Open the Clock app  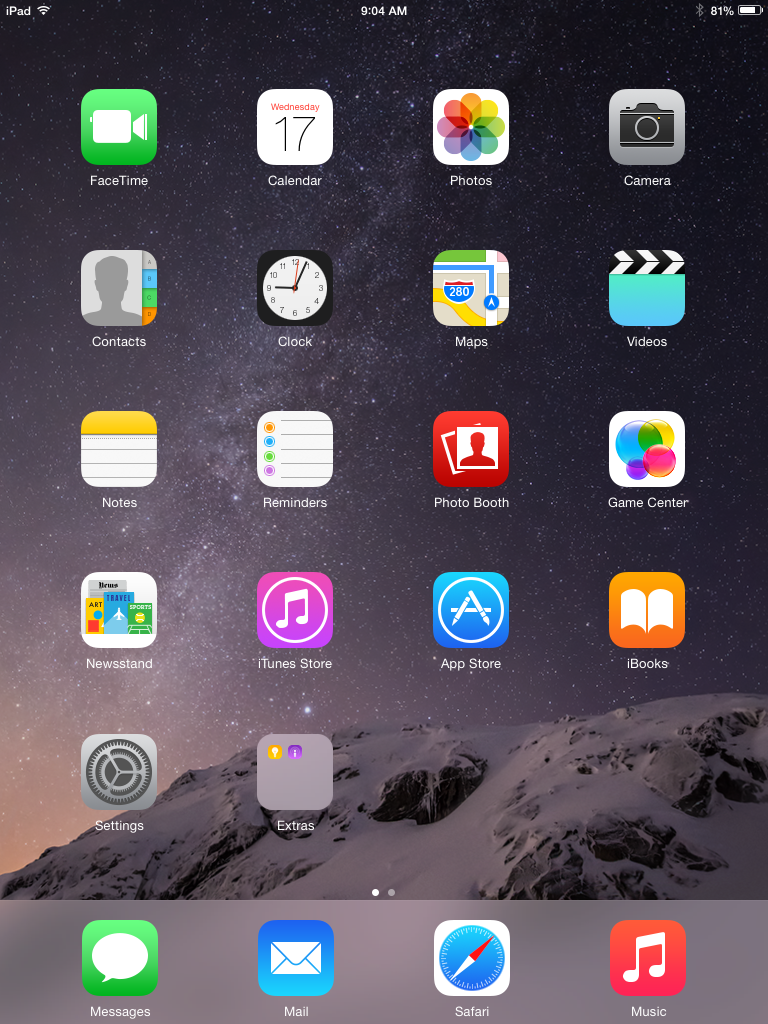coord(295,288)
